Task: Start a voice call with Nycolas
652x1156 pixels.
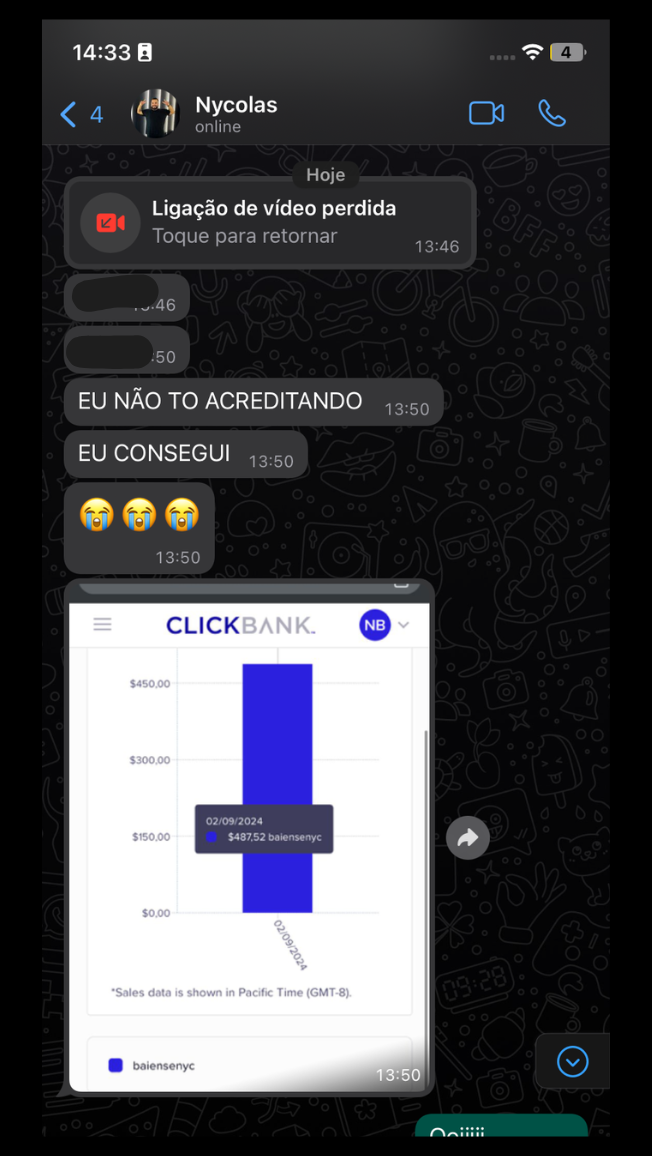Action: coord(552,113)
